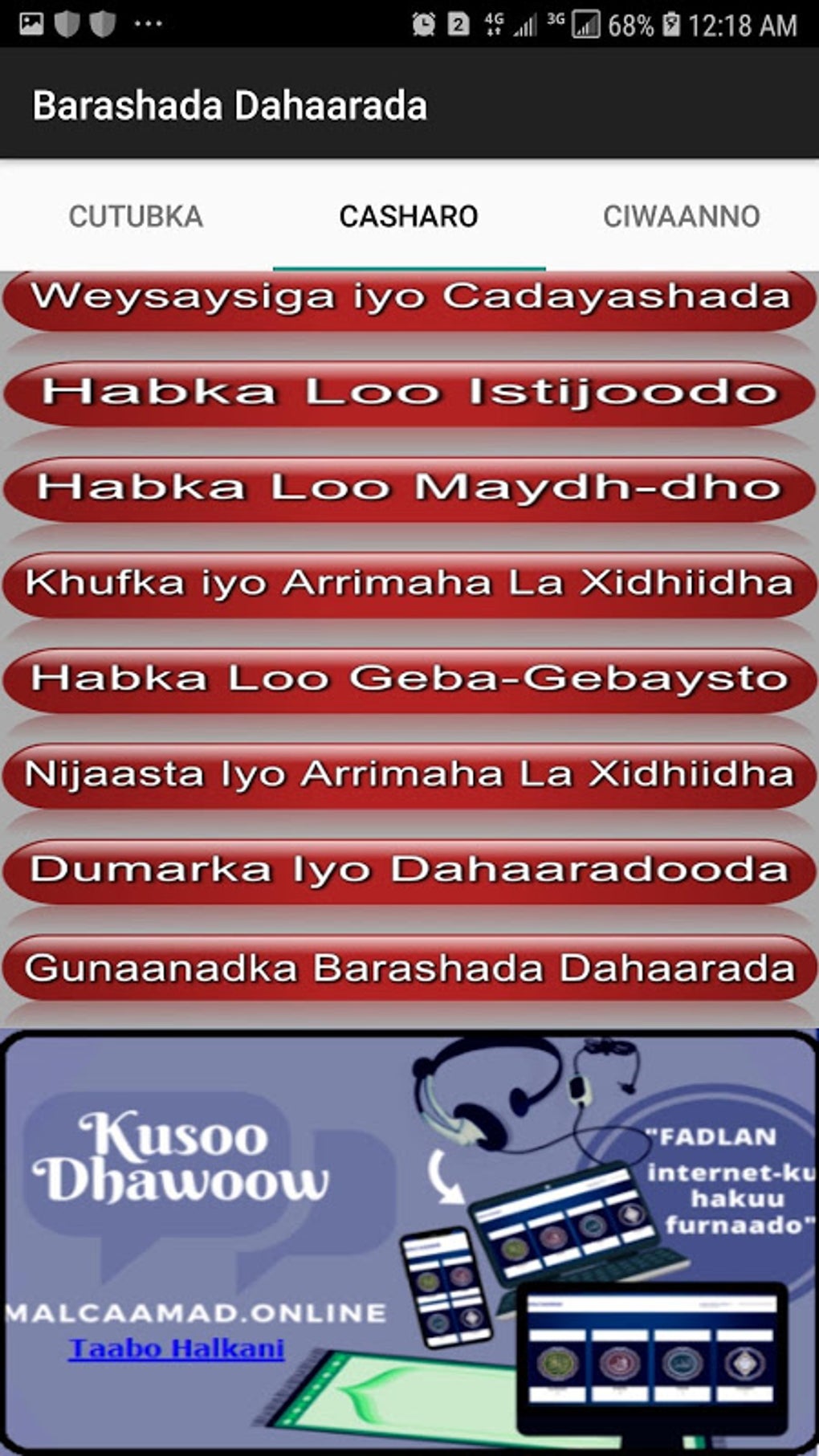
Task: Open the screenshot notification icon
Action: pyautogui.click(x=30, y=24)
